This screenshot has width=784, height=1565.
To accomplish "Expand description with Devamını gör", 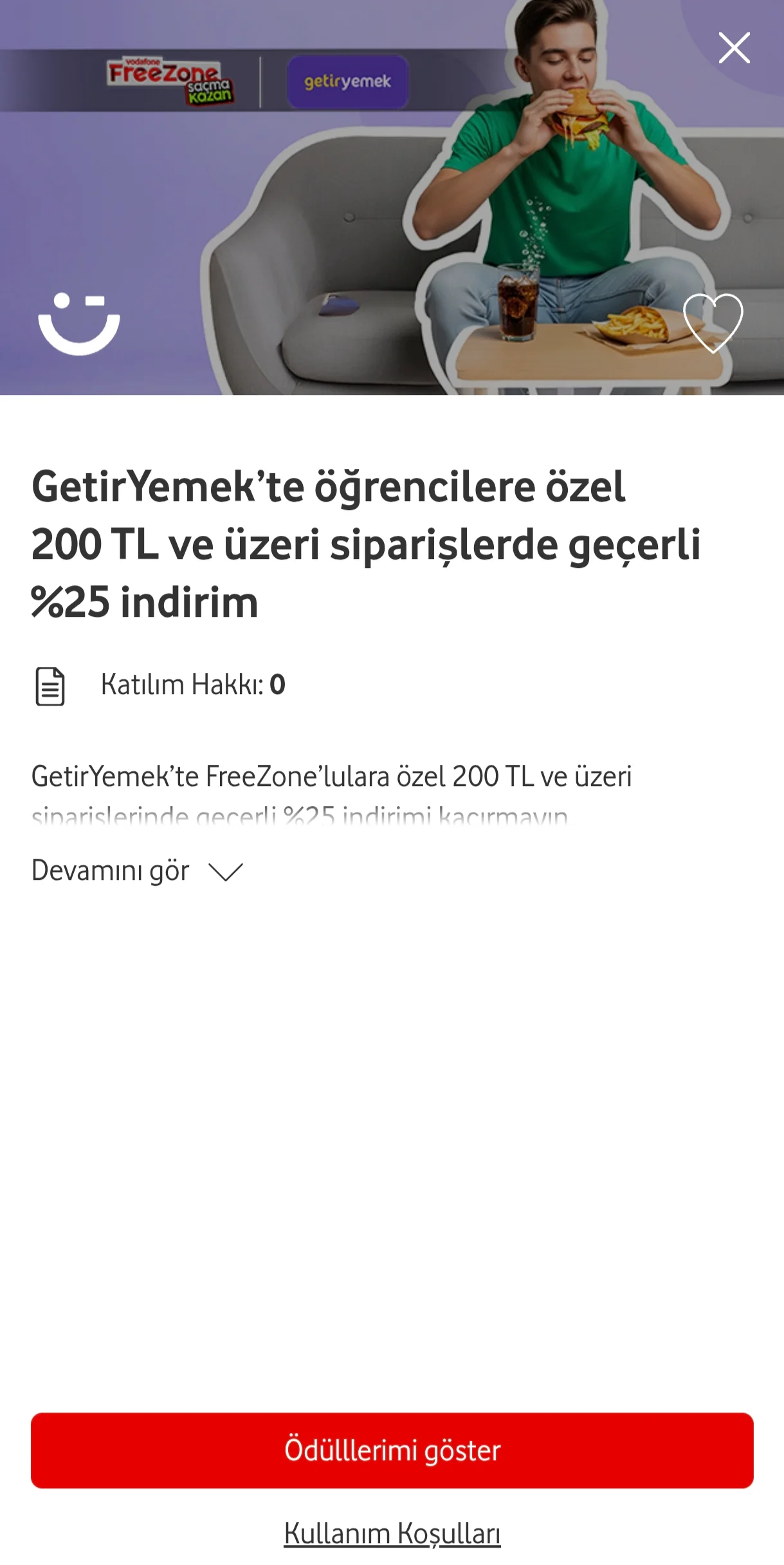I will [x=137, y=871].
